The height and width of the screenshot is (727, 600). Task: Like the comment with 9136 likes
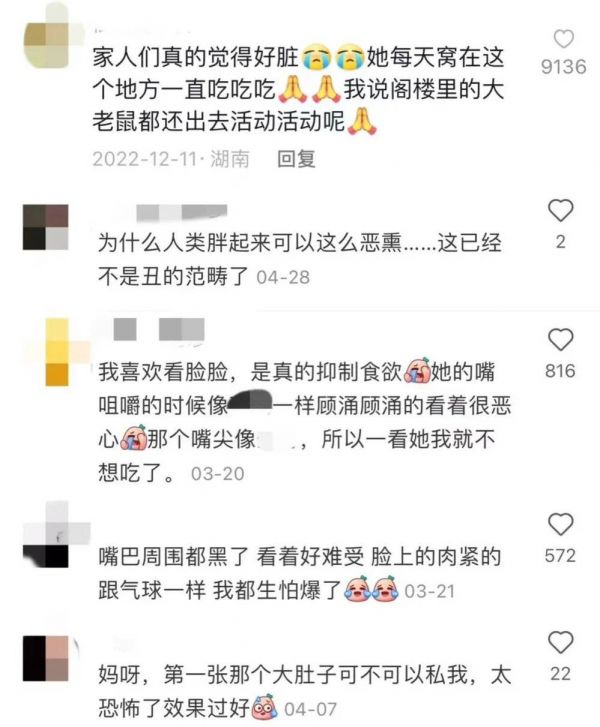coord(564,39)
